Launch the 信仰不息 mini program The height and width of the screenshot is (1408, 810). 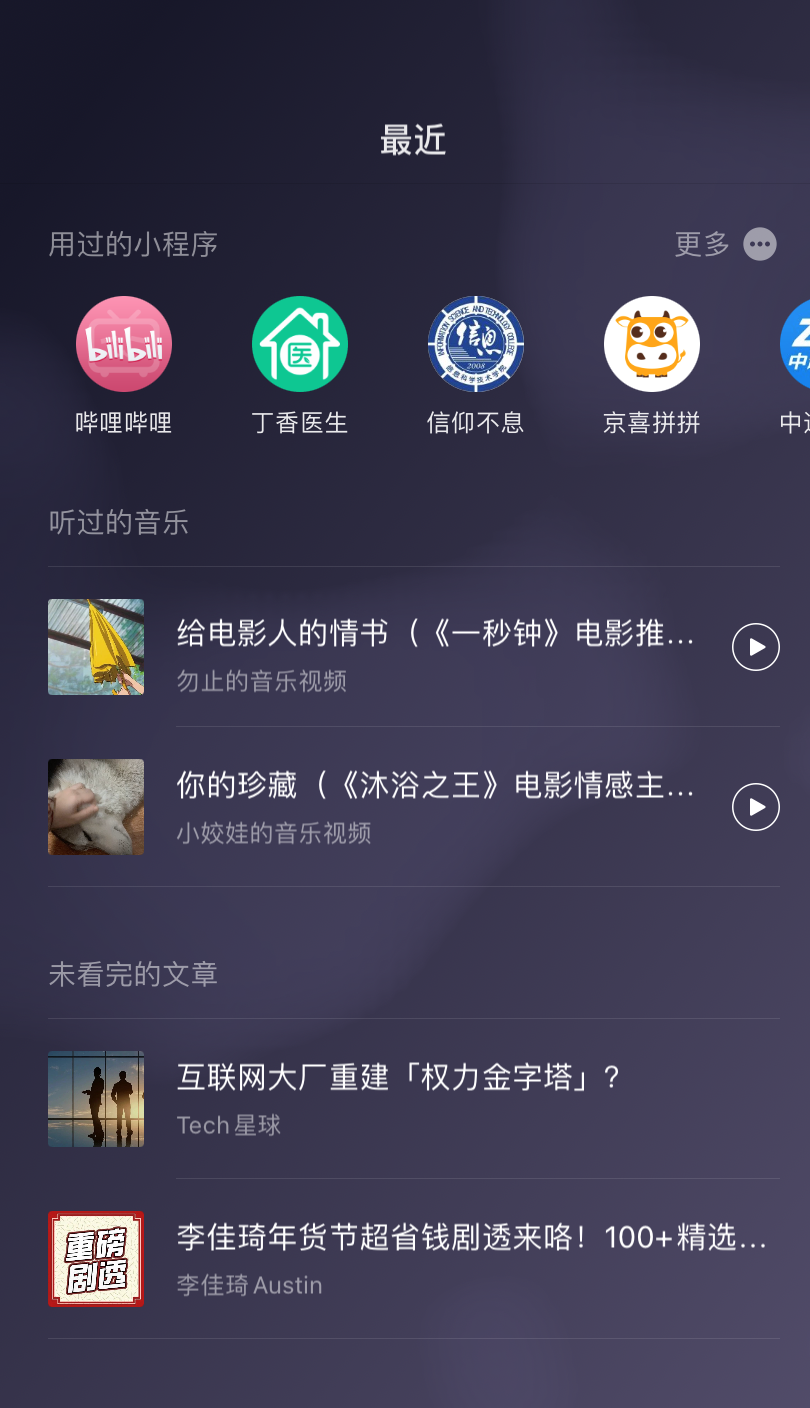click(476, 343)
